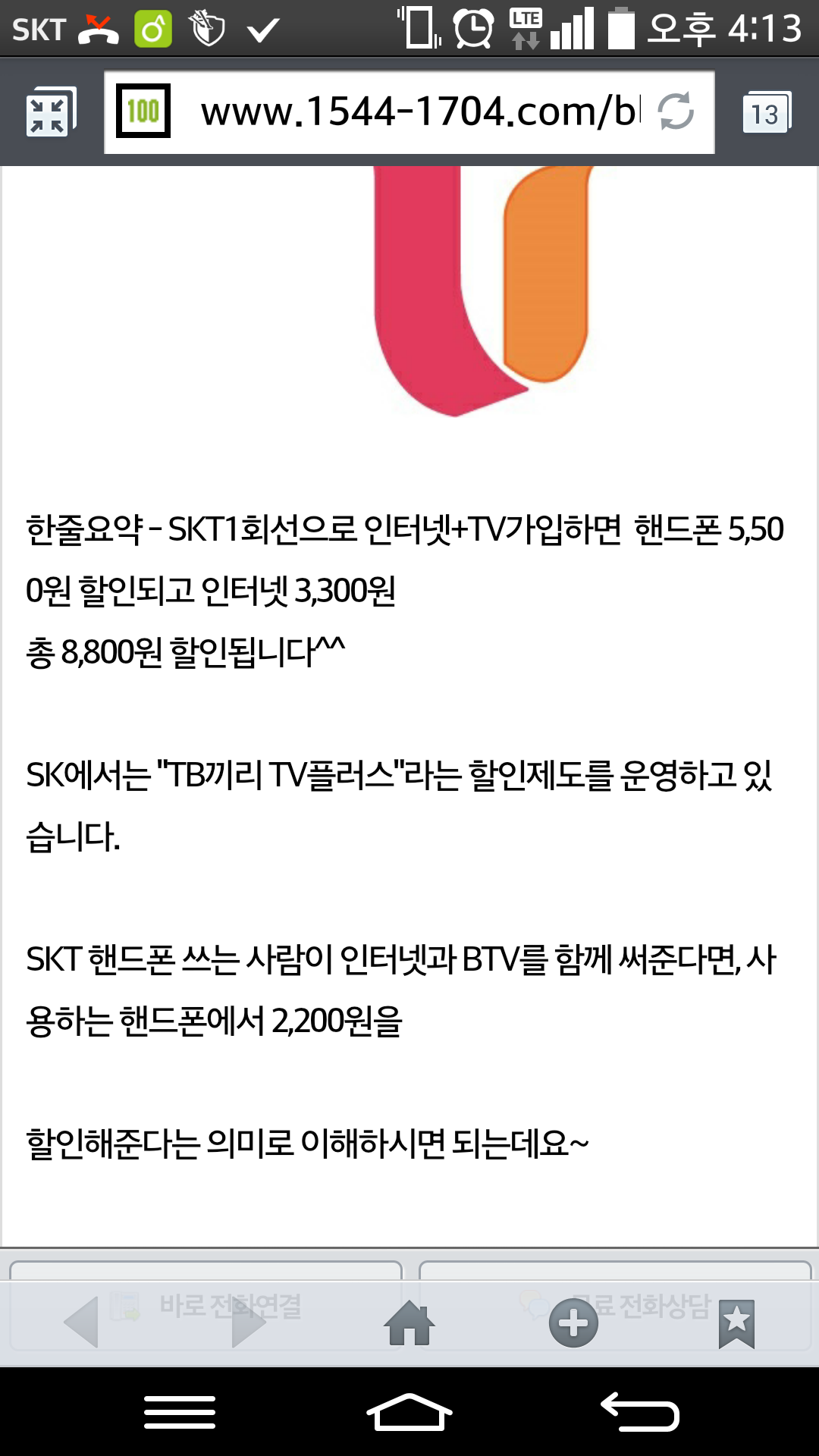Viewport: 819px width, 1456px height.
Task: Open the browser home page
Action: [x=409, y=1323]
